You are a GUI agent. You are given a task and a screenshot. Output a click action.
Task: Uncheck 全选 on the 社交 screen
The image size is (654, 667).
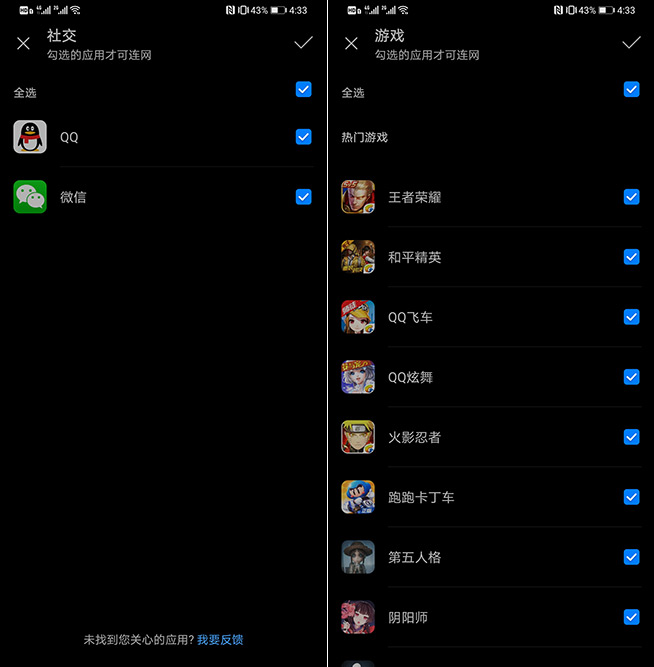coord(304,90)
